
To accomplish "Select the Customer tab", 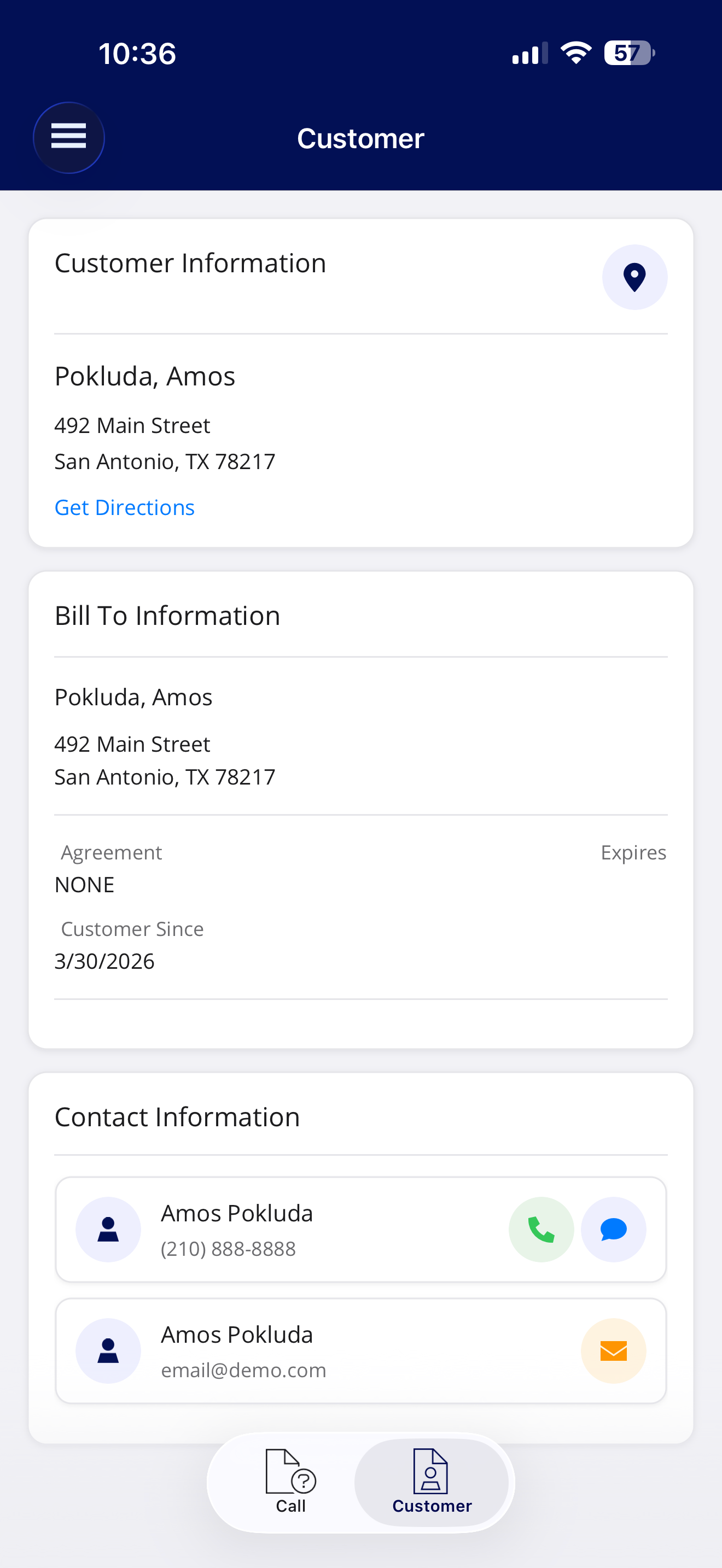I will 432,1482.
